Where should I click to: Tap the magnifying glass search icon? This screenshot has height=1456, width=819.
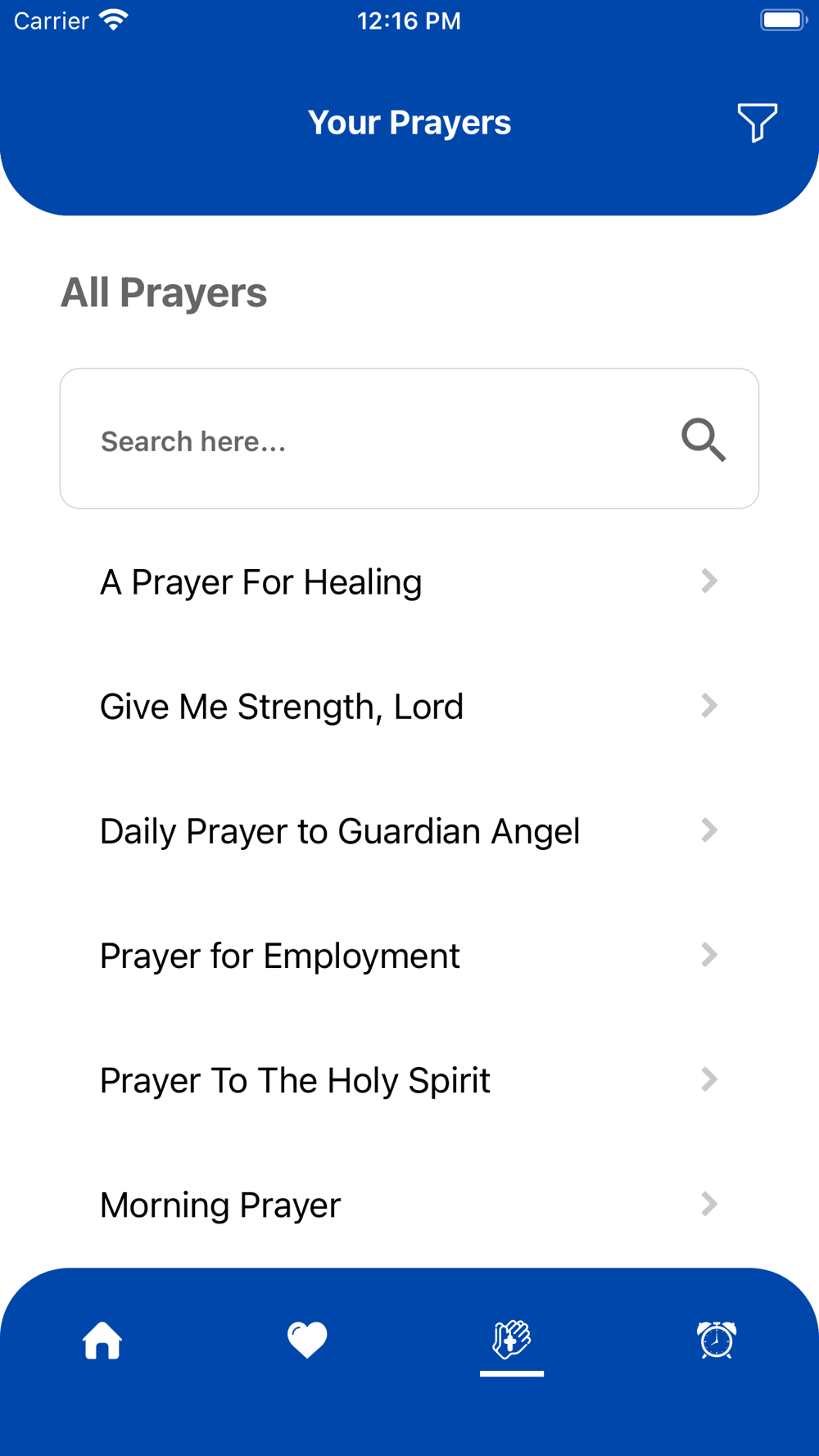coord(704,440)
